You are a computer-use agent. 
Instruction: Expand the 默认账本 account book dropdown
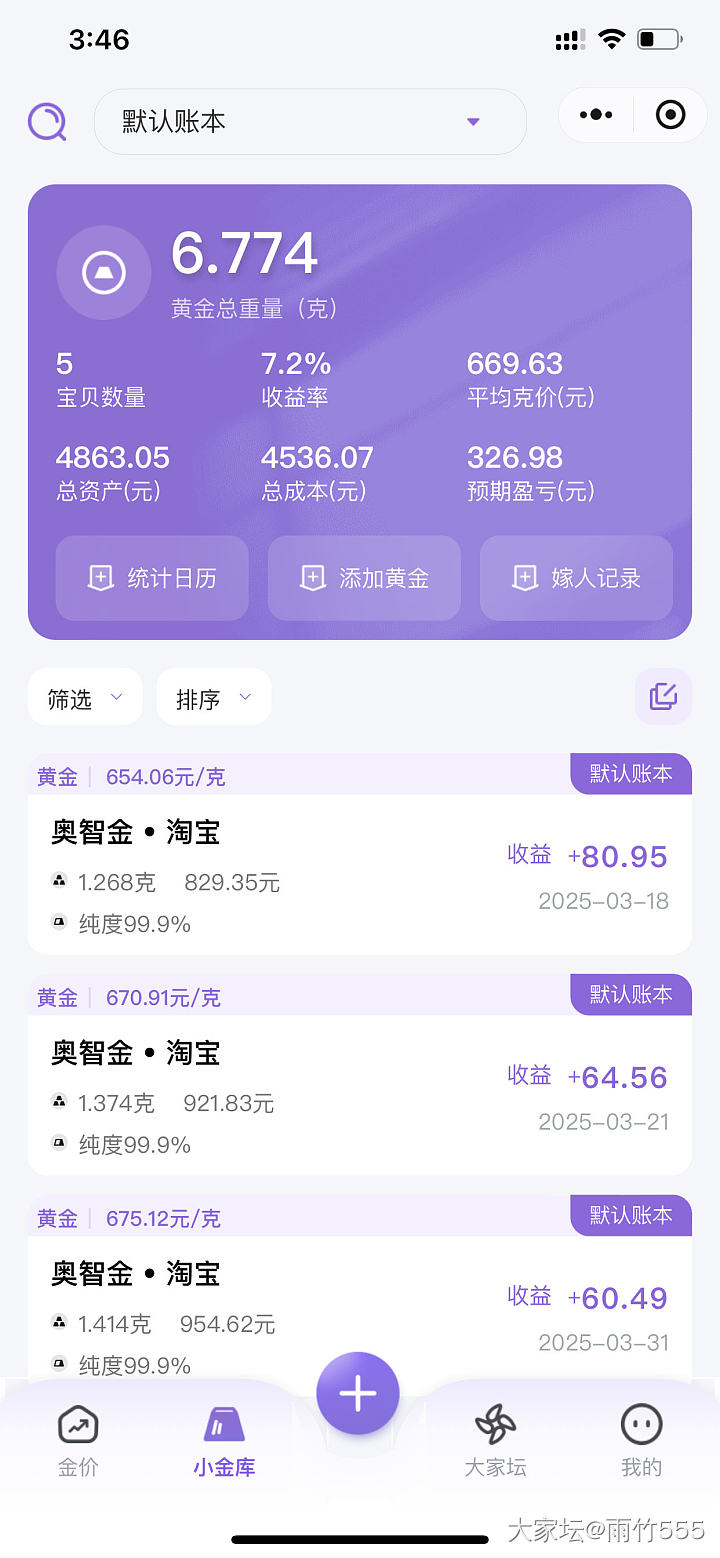pyautogui.click(x=310, y=122)
